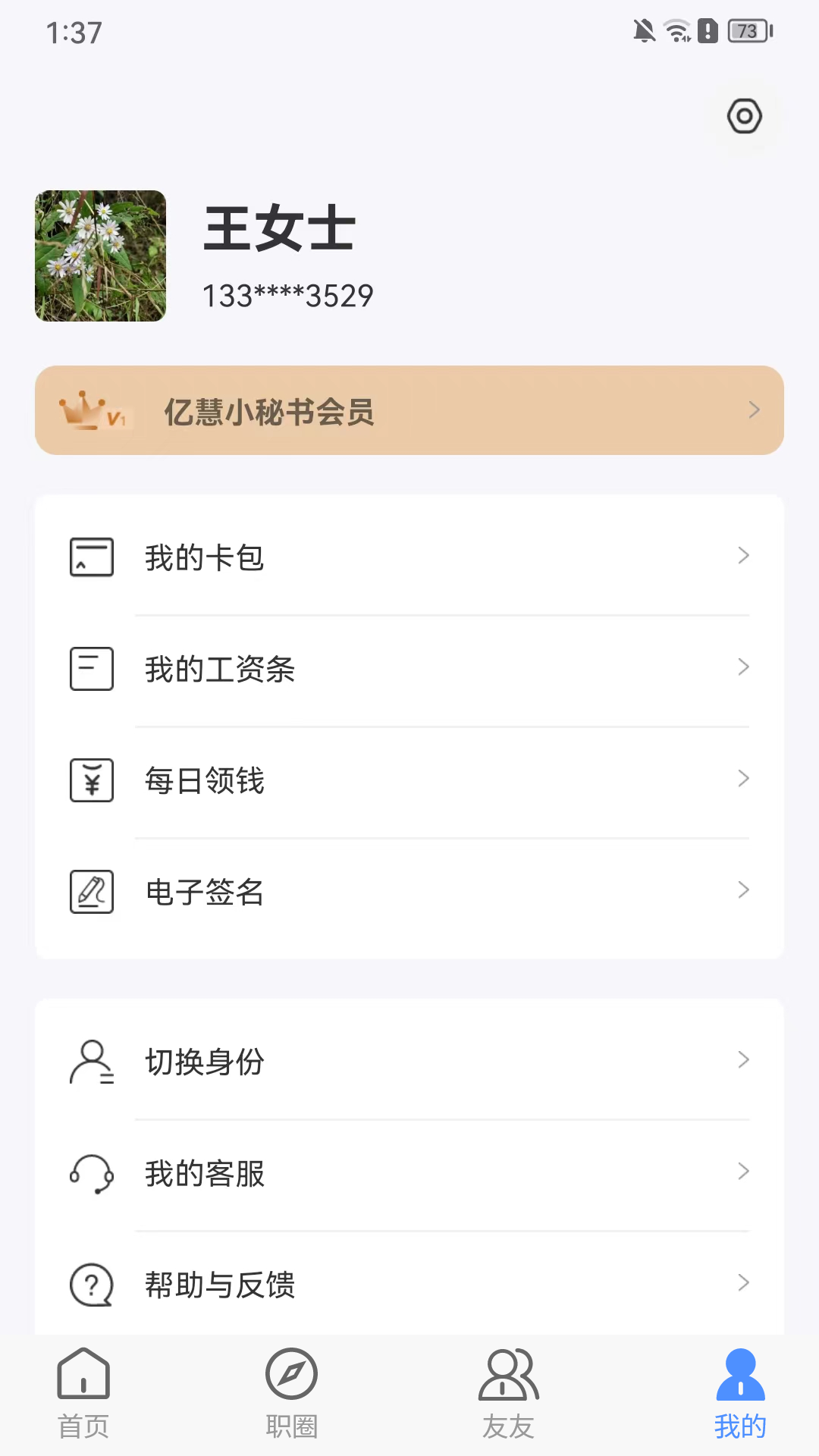The width and height of the screenshot is (819, 1456).
Task: Select the 我的工资条 payslip icon
Action: coord(91,669)
